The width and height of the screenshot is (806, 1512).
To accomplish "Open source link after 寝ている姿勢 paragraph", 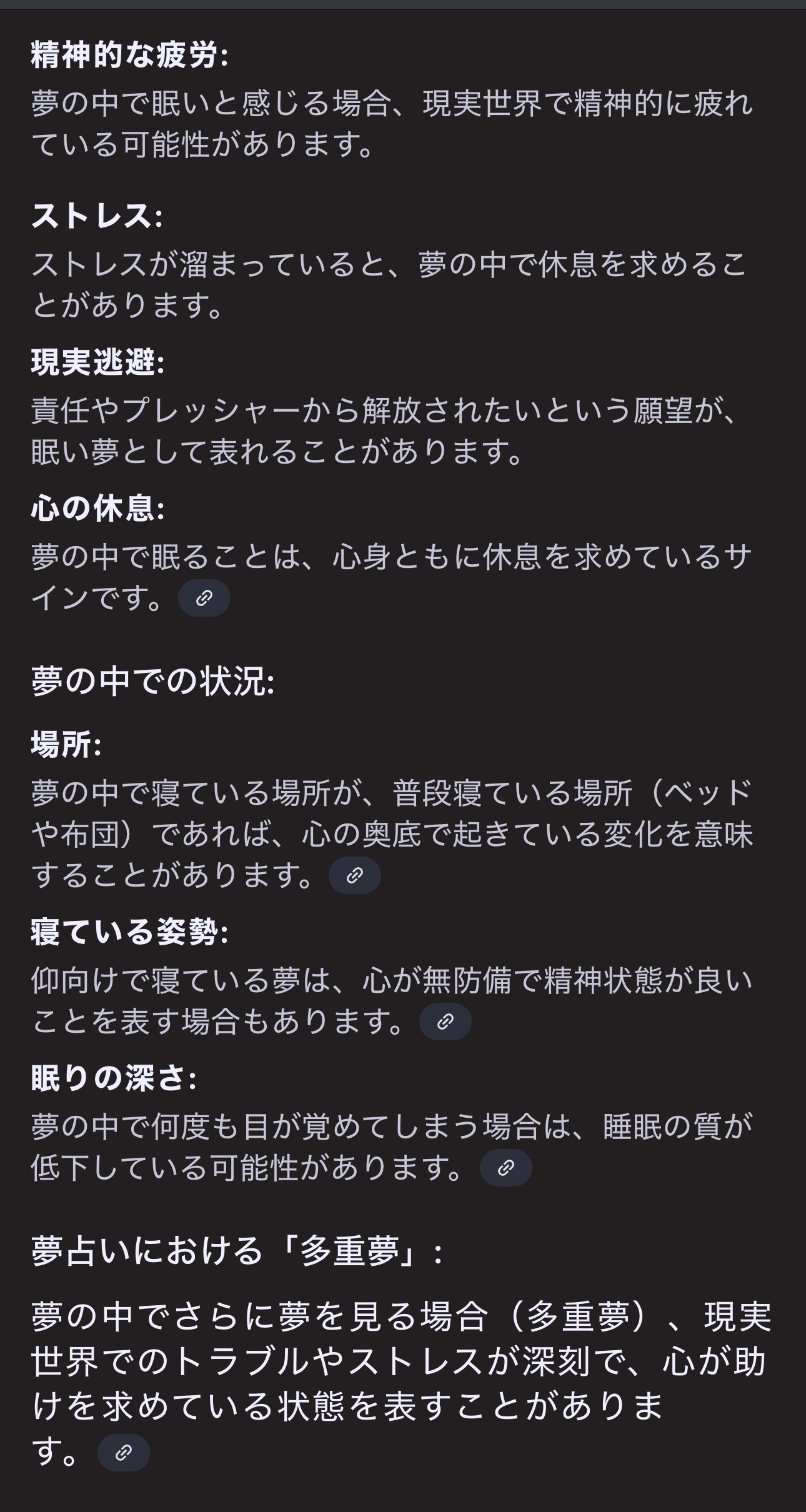I will pyautogui.click(x=445, y=1022).
